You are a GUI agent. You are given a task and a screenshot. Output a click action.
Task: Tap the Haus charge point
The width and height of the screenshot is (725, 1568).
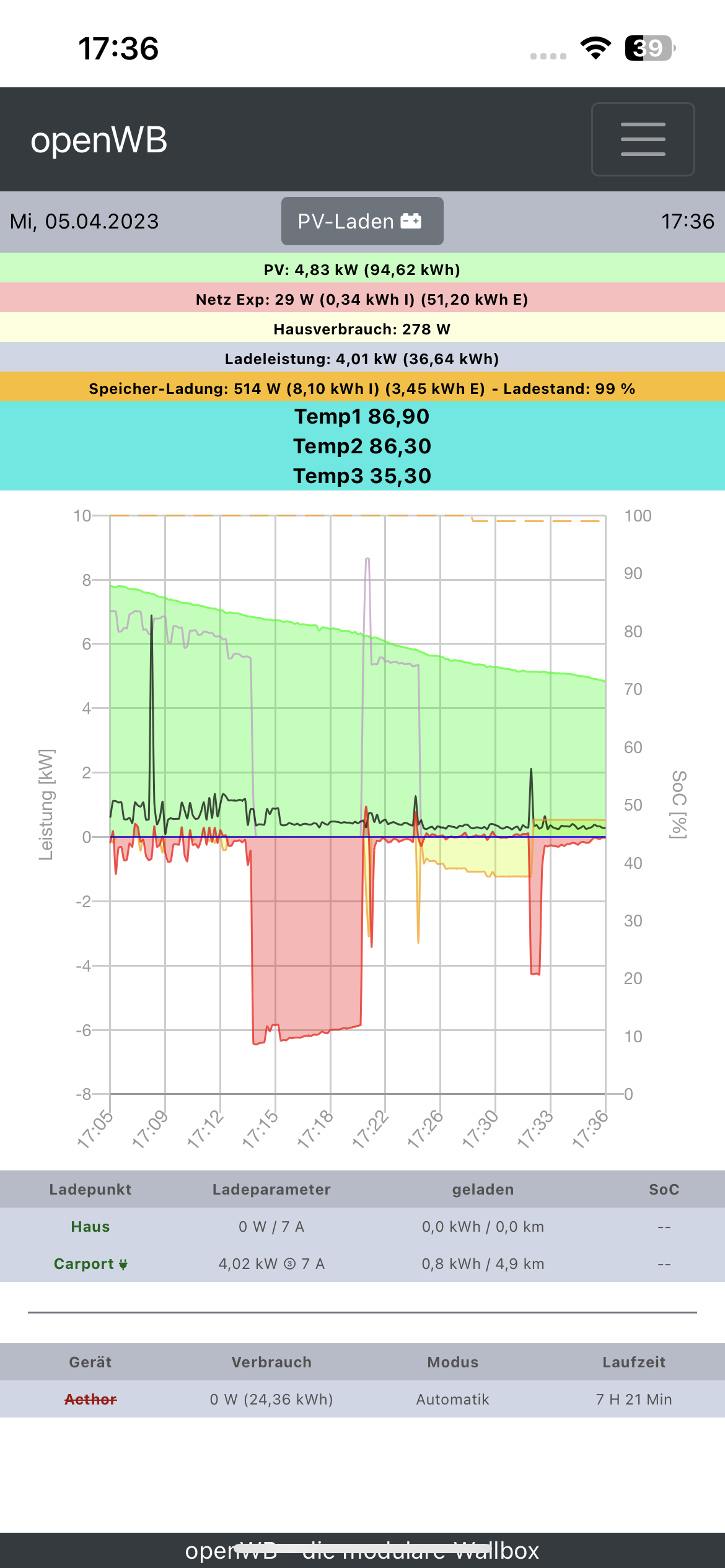coord(90,1227)
